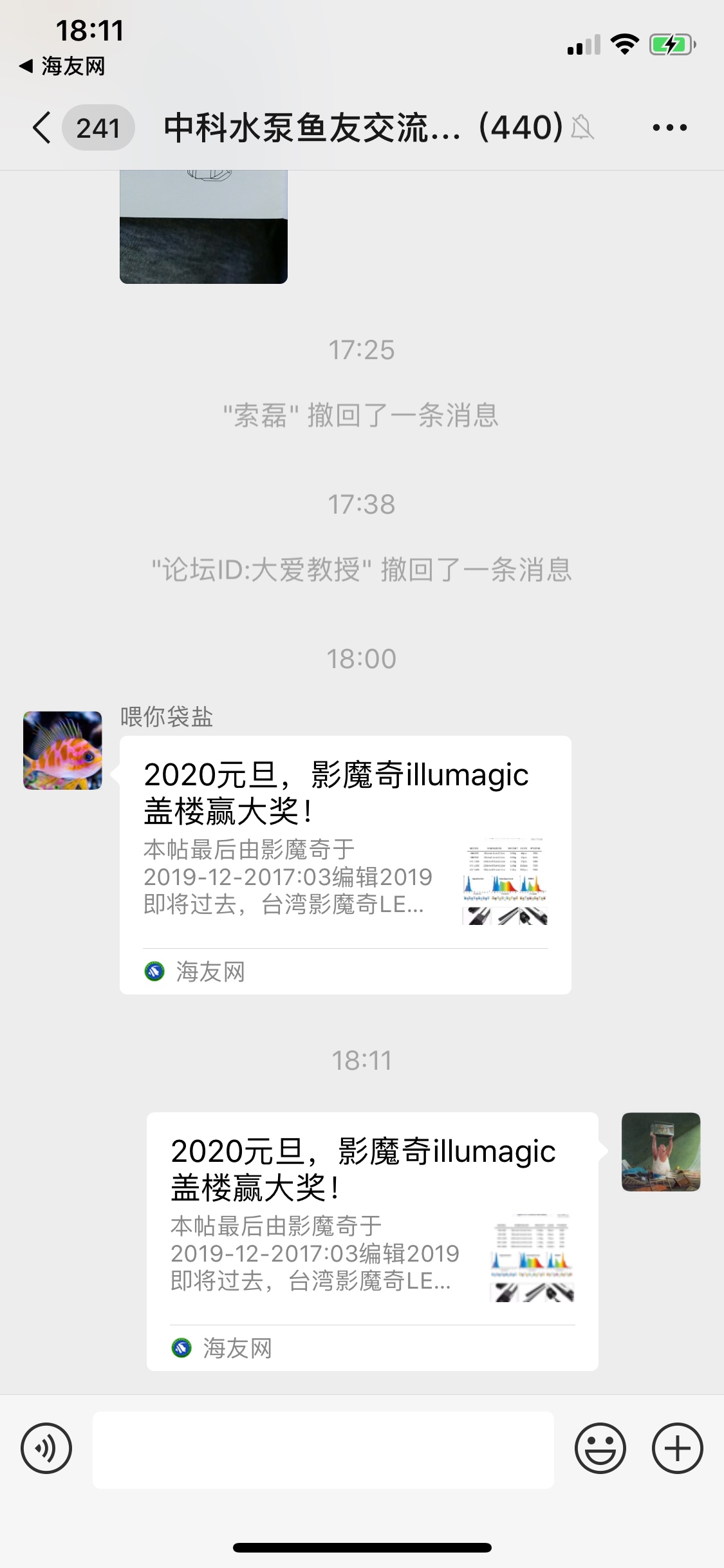This screenshot has width=724, height=1568.
Task: Tap my own avatar beside the sent card
Action: point(660,1152)
